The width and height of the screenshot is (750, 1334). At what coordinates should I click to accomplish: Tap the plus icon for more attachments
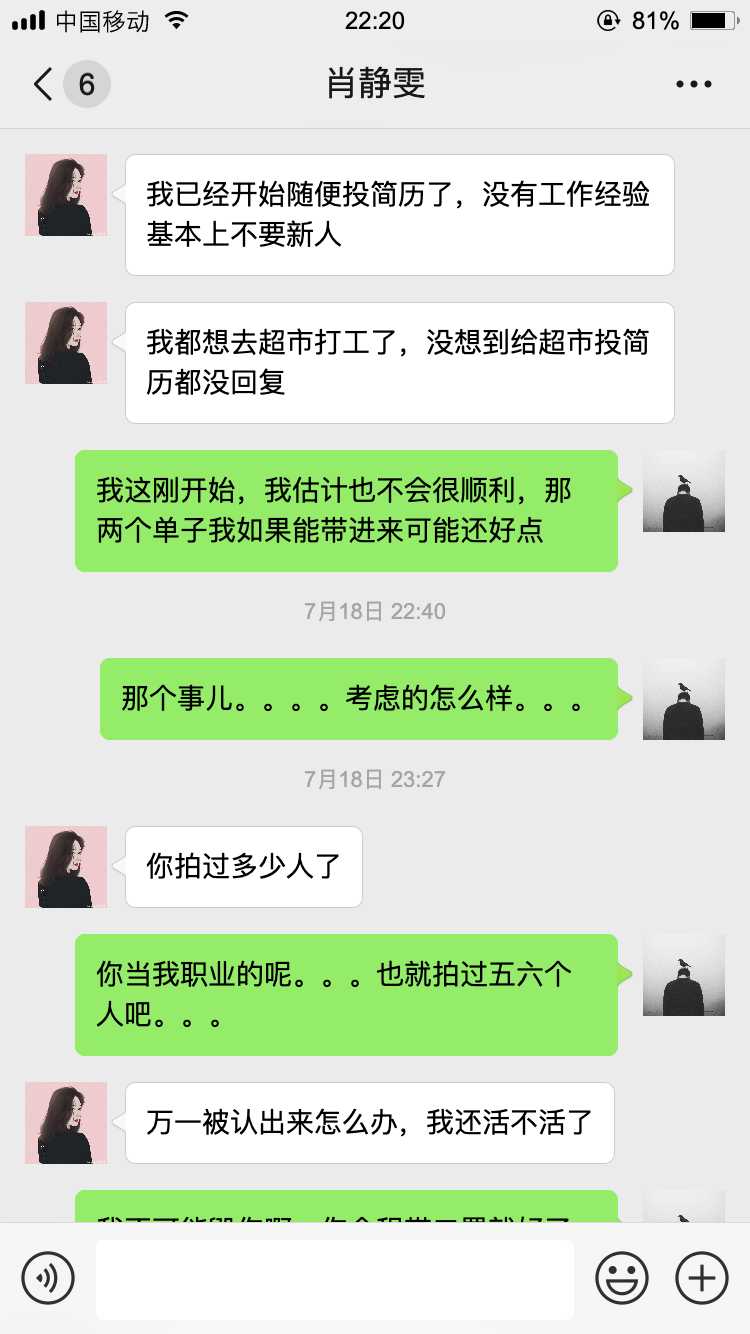tap(701, 1277)
